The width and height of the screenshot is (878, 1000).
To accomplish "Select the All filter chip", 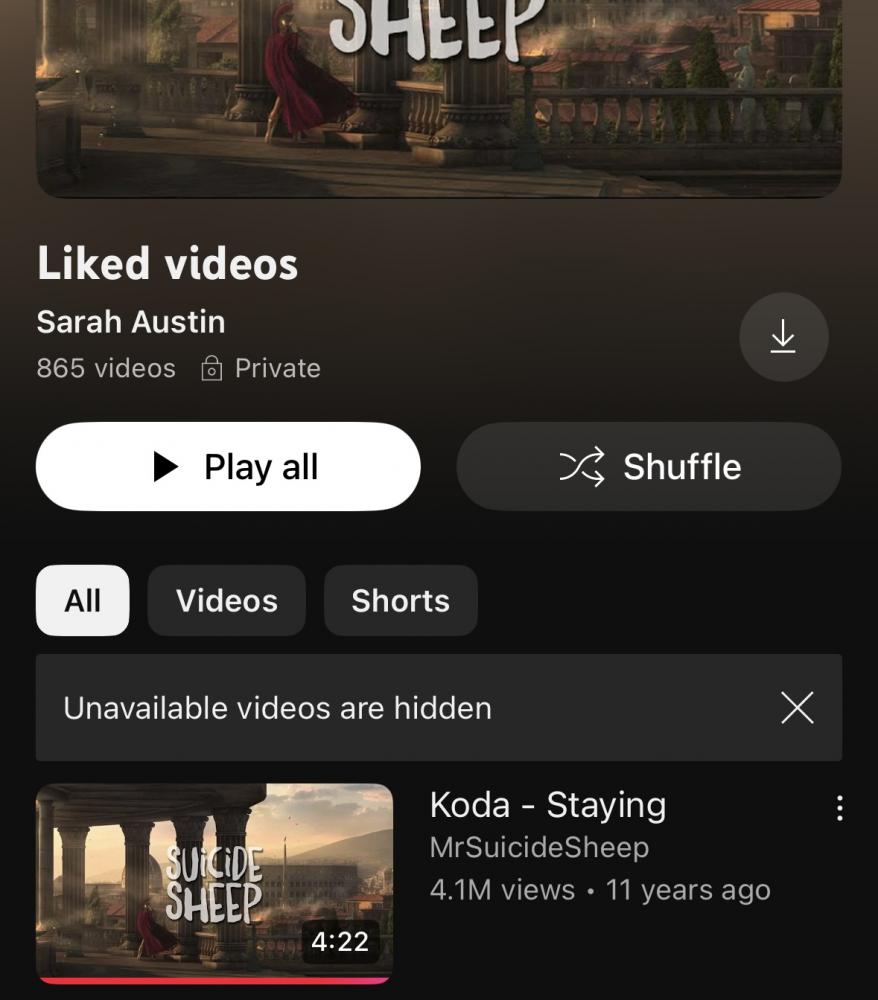I will 82,601.
